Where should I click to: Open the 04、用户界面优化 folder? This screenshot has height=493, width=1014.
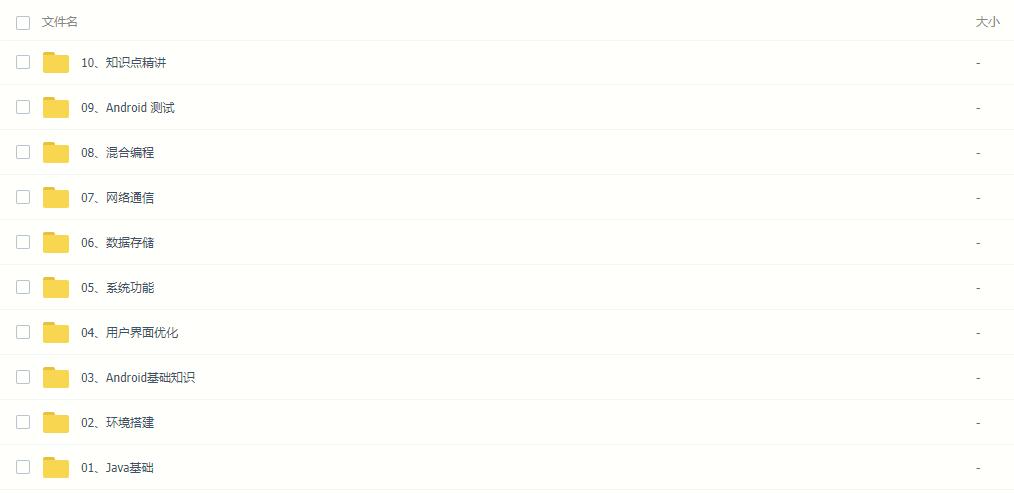coord(129,333)
